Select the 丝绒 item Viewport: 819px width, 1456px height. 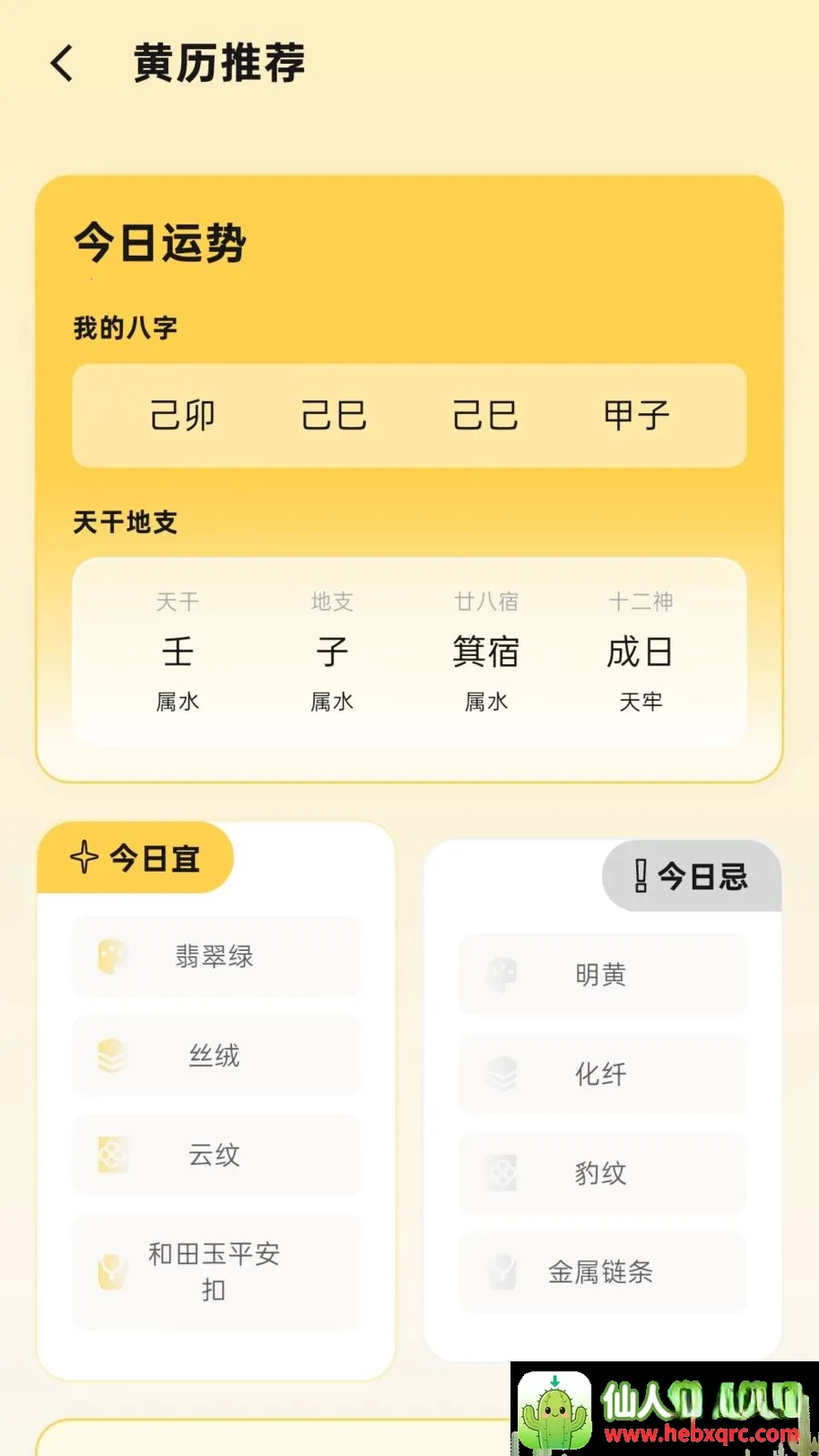(x=217, y=1056)
